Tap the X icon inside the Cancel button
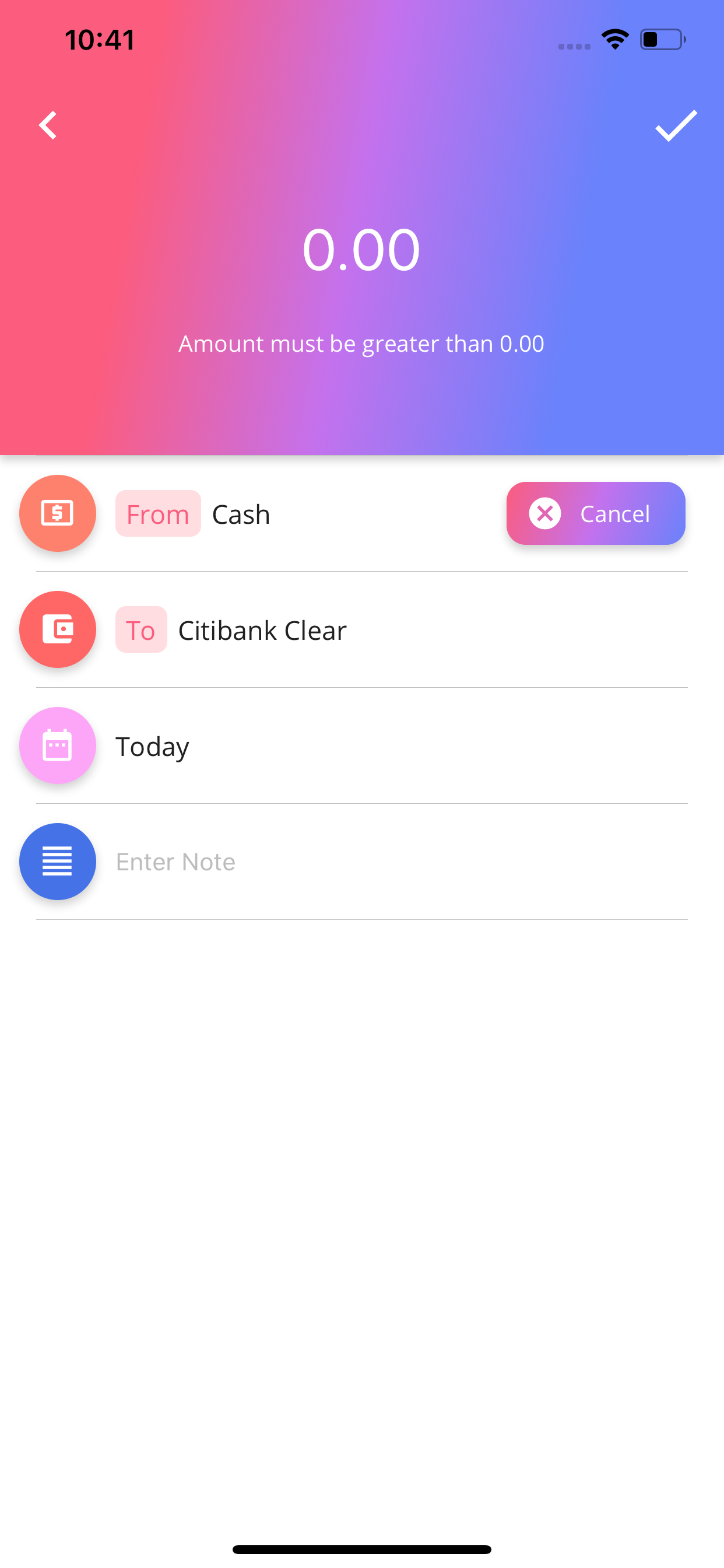This screenshot has width=724, height=1568. [546, 513]
